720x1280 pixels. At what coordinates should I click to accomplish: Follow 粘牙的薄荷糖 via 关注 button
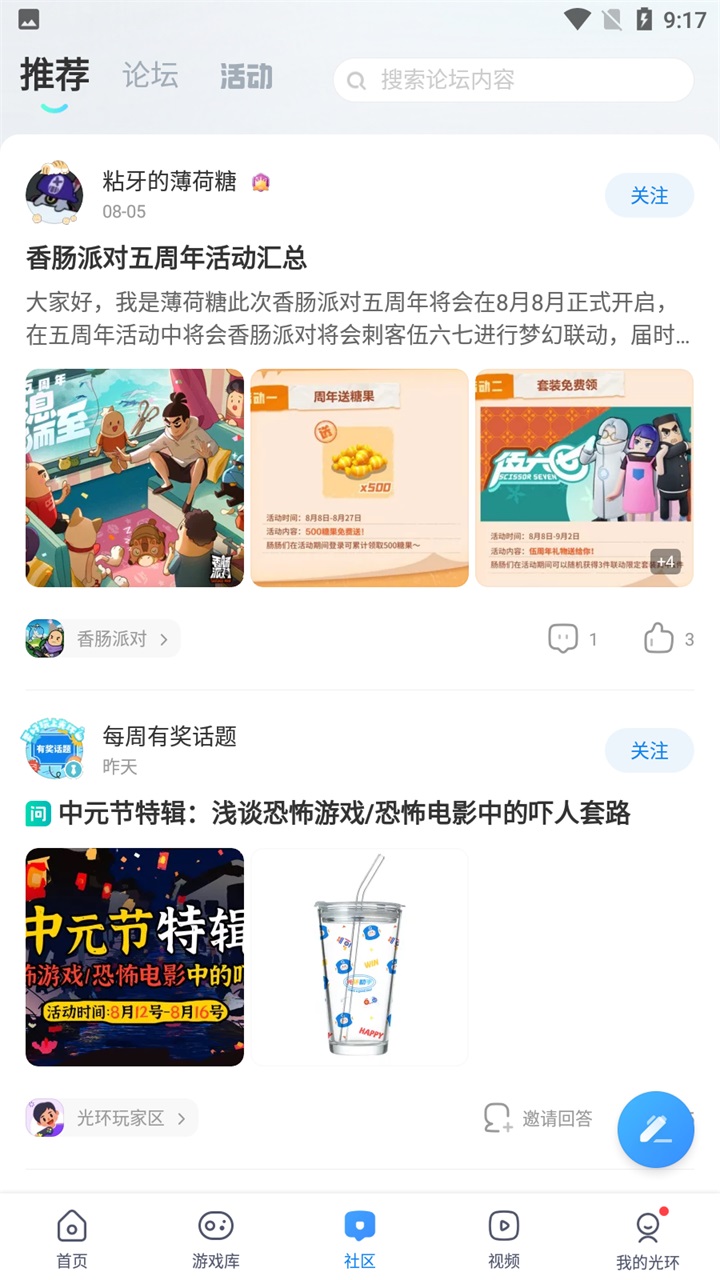point(649,196)
